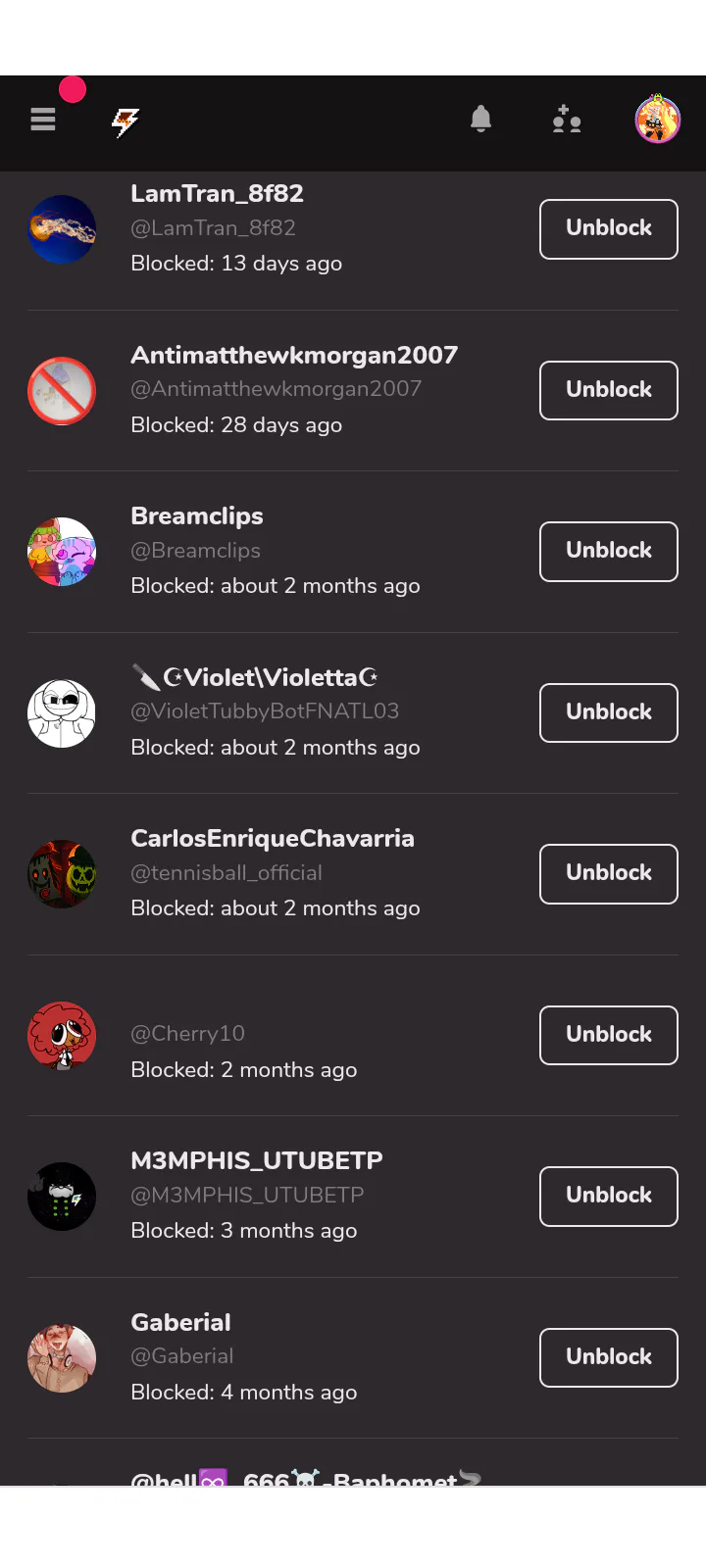Unblock Gaberial
The image size is (706, 1568).
(x=608, y=1357)
